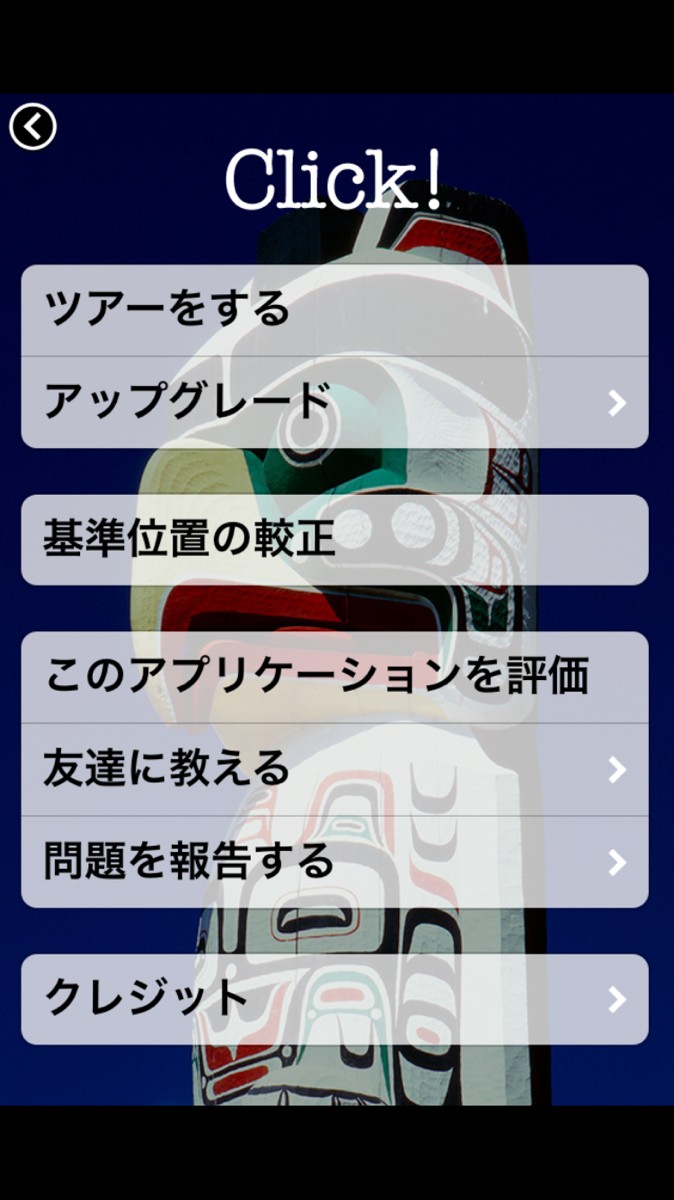
Task: Report a problem with 問題を報告する
Action: (x=335, y=861)
